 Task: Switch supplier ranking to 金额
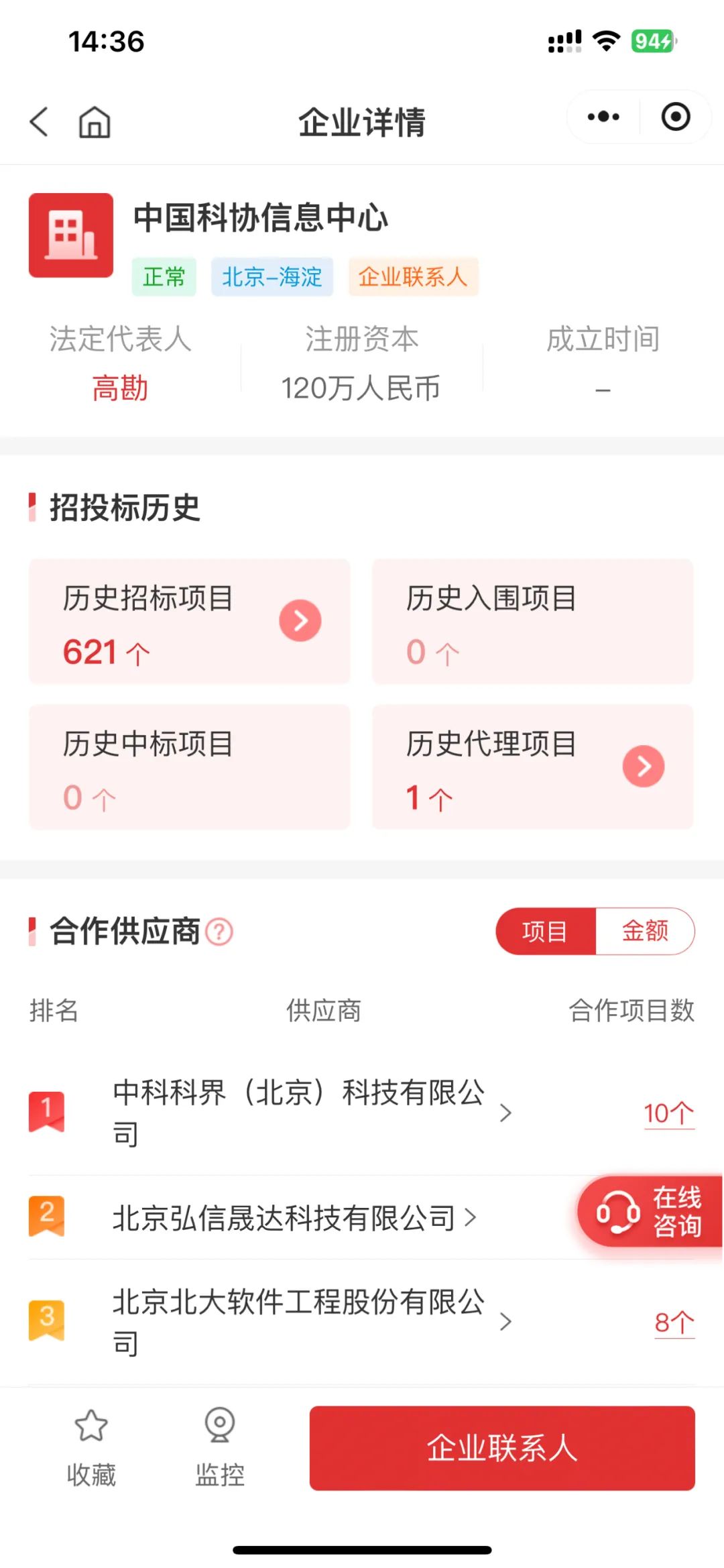point(644,931)
